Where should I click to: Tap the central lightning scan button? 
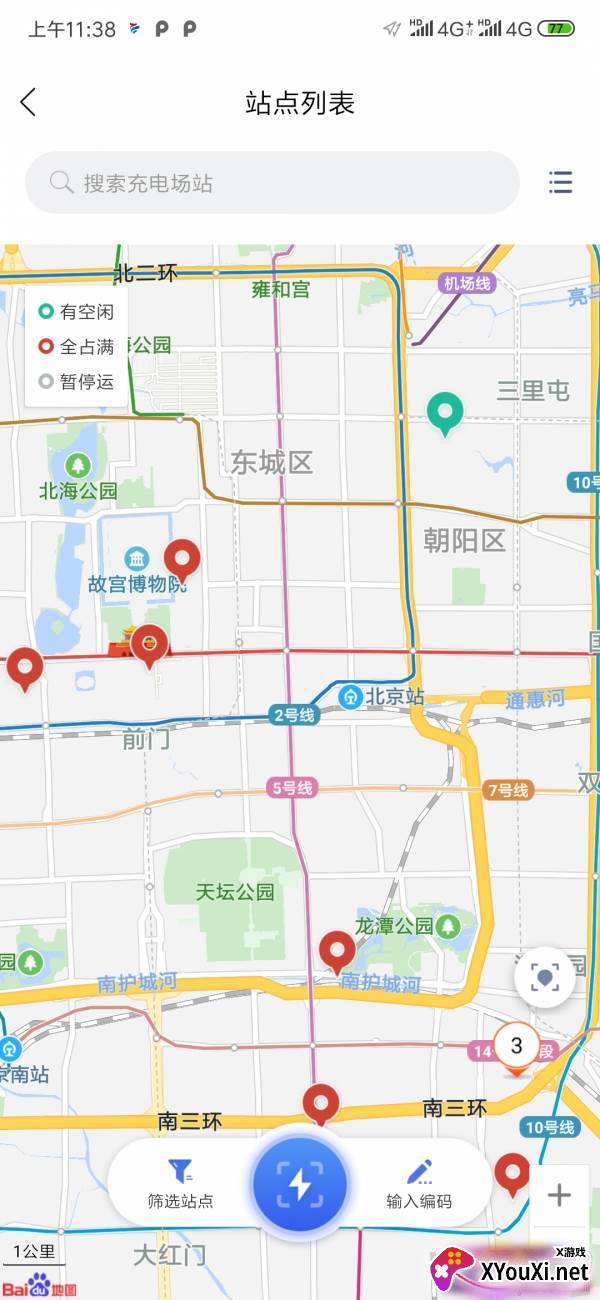(x=300, y=1184)
